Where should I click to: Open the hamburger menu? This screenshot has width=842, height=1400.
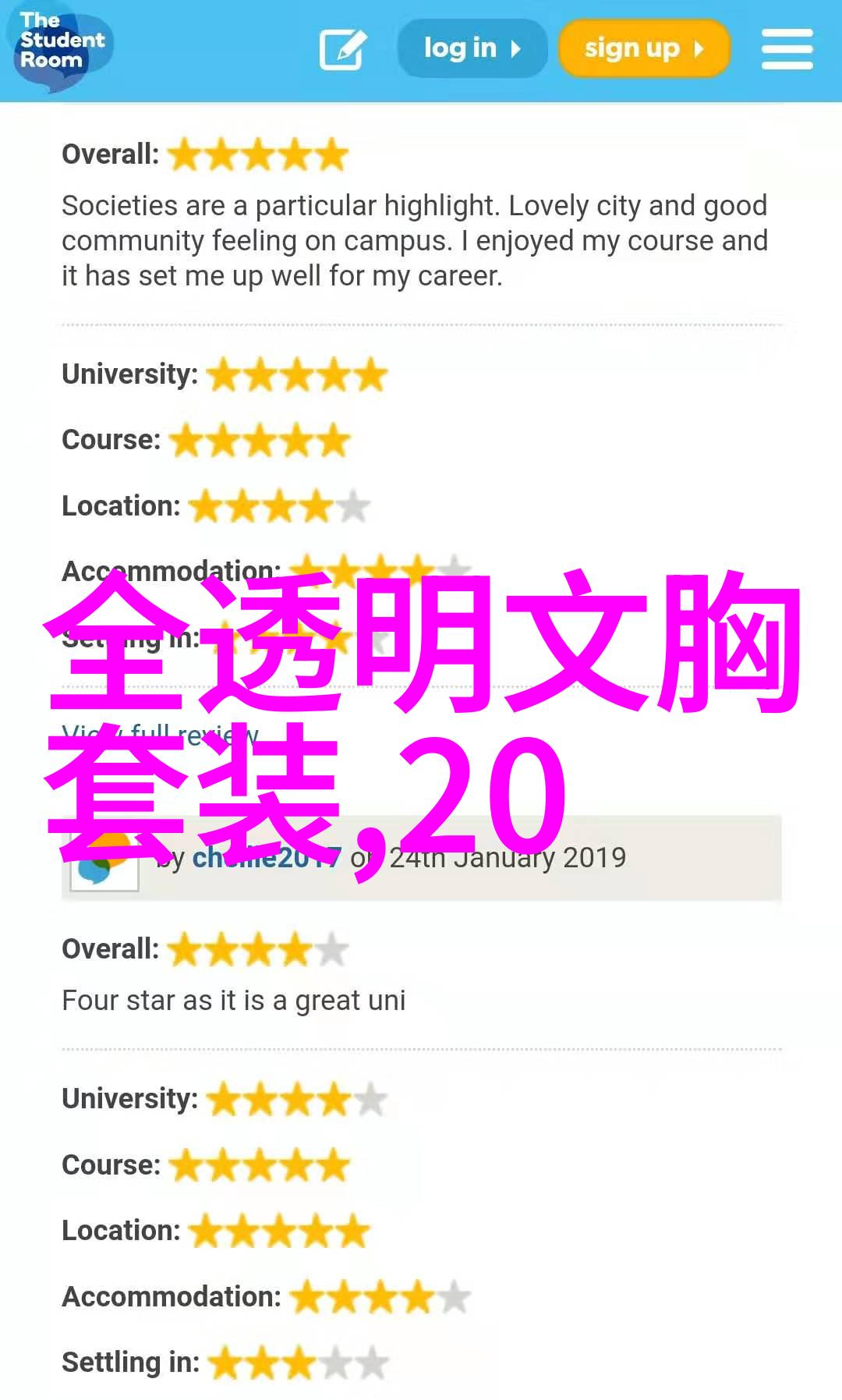point(787,49)
